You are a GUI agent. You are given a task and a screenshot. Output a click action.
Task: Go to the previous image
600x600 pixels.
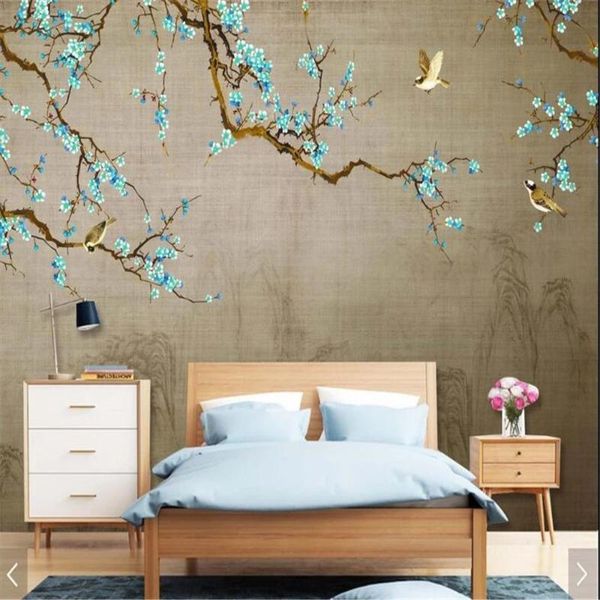click(13, 574)
